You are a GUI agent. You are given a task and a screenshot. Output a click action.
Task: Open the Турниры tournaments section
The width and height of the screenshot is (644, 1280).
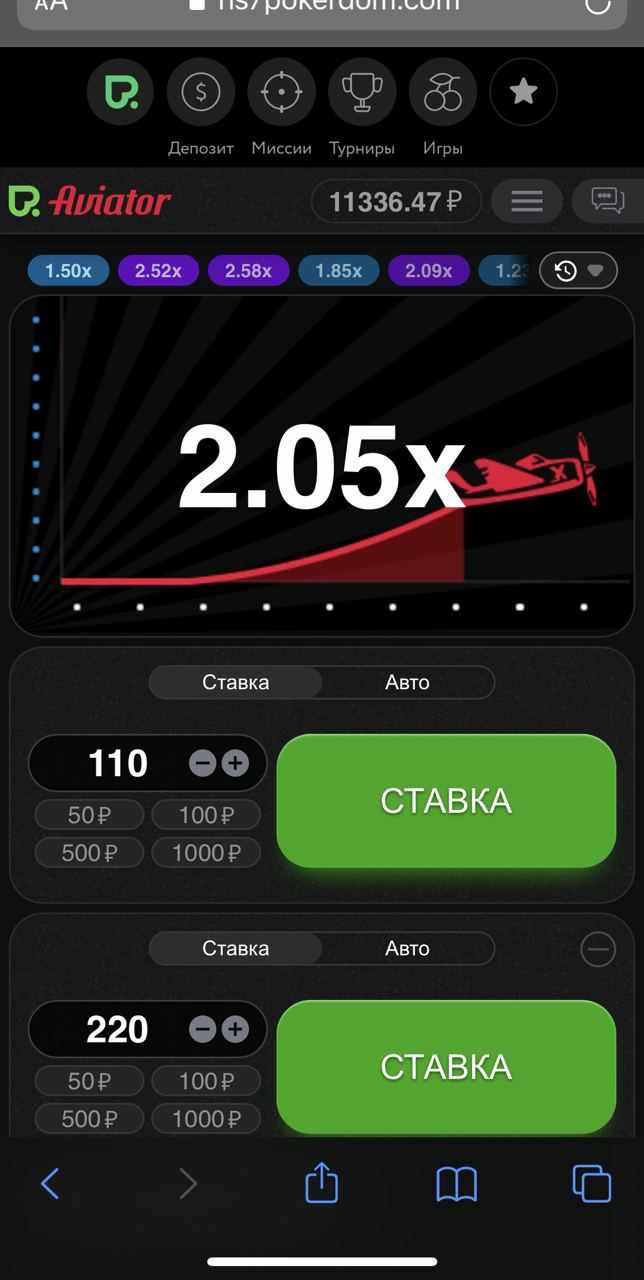[362, 93]
